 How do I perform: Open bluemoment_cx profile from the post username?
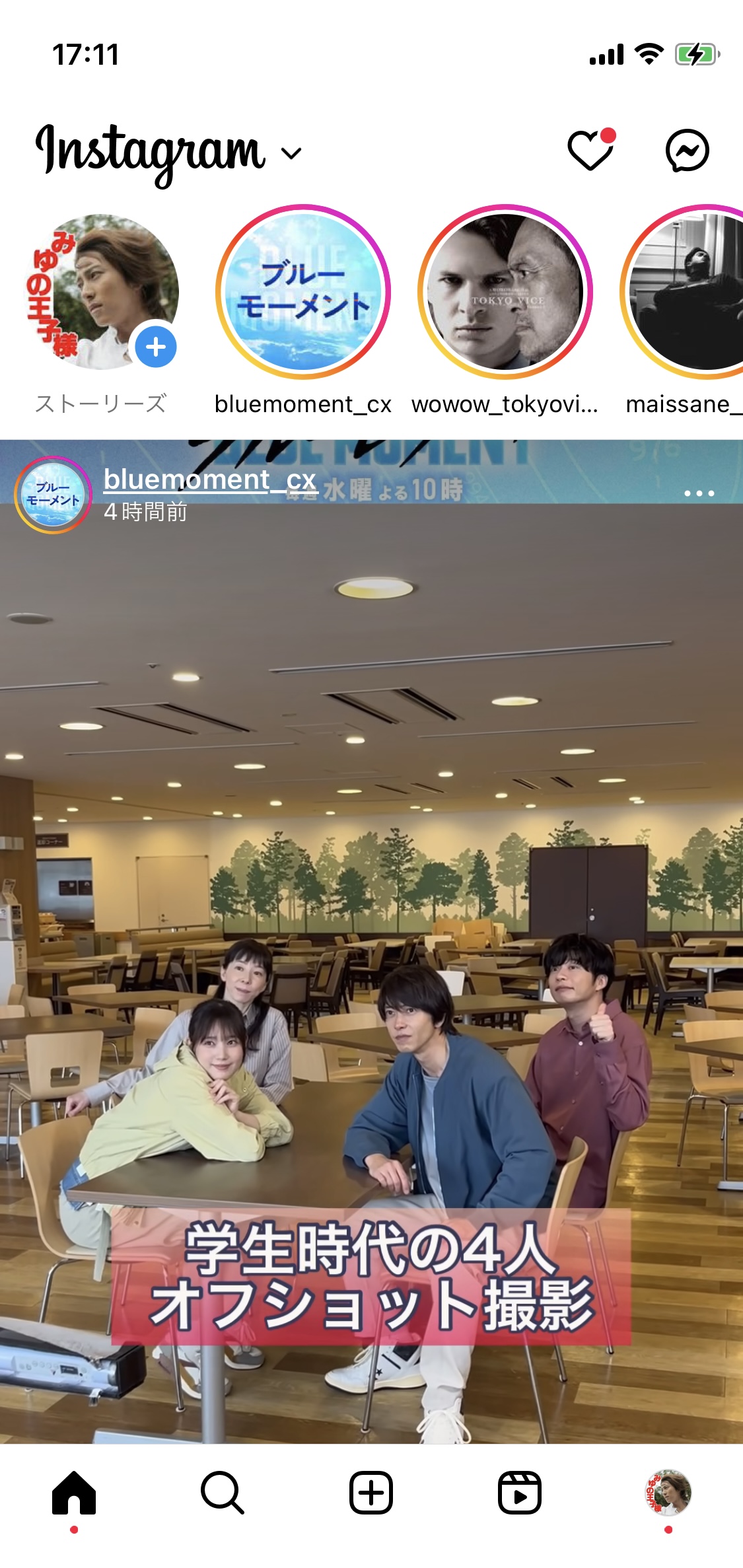(210, 480)
